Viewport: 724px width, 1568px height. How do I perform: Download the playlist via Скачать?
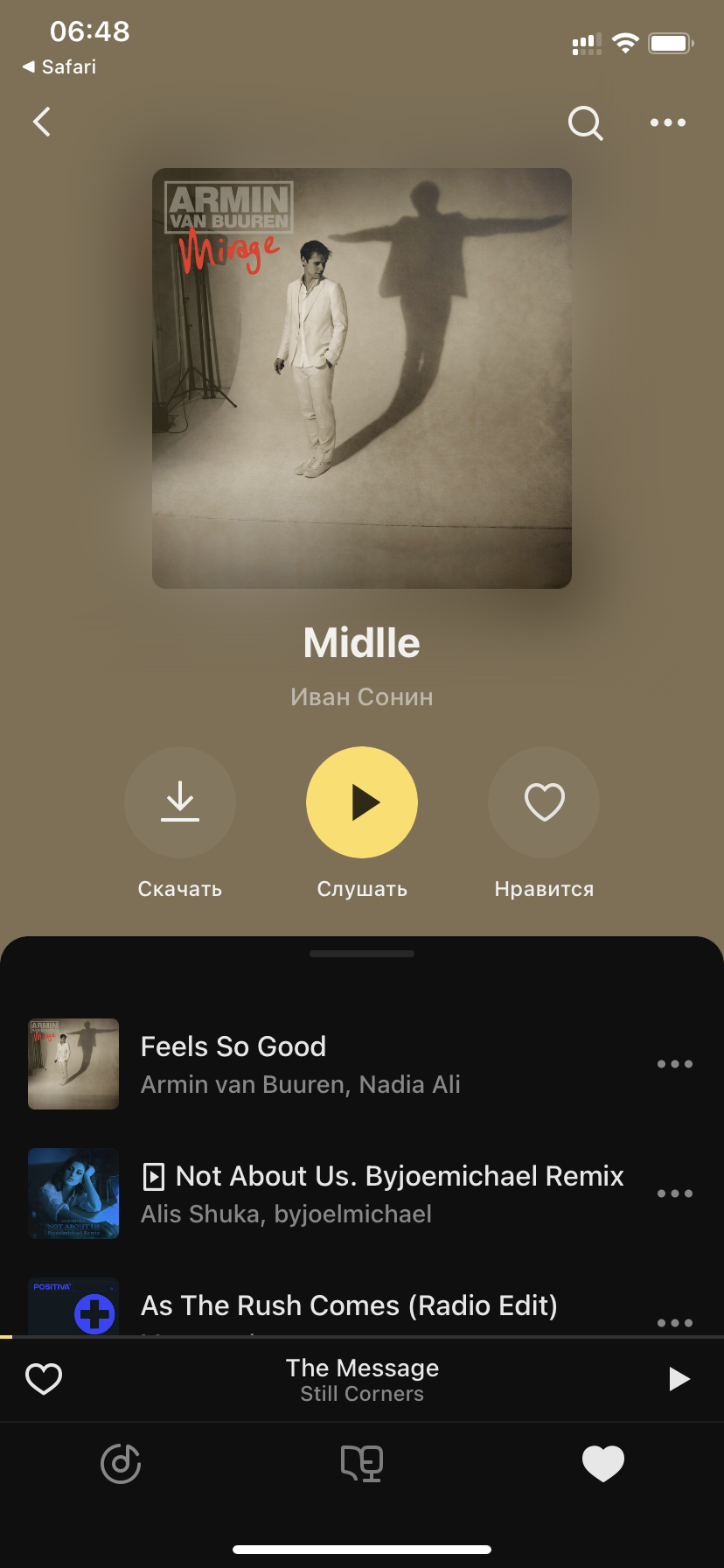[x=180, y=802]
